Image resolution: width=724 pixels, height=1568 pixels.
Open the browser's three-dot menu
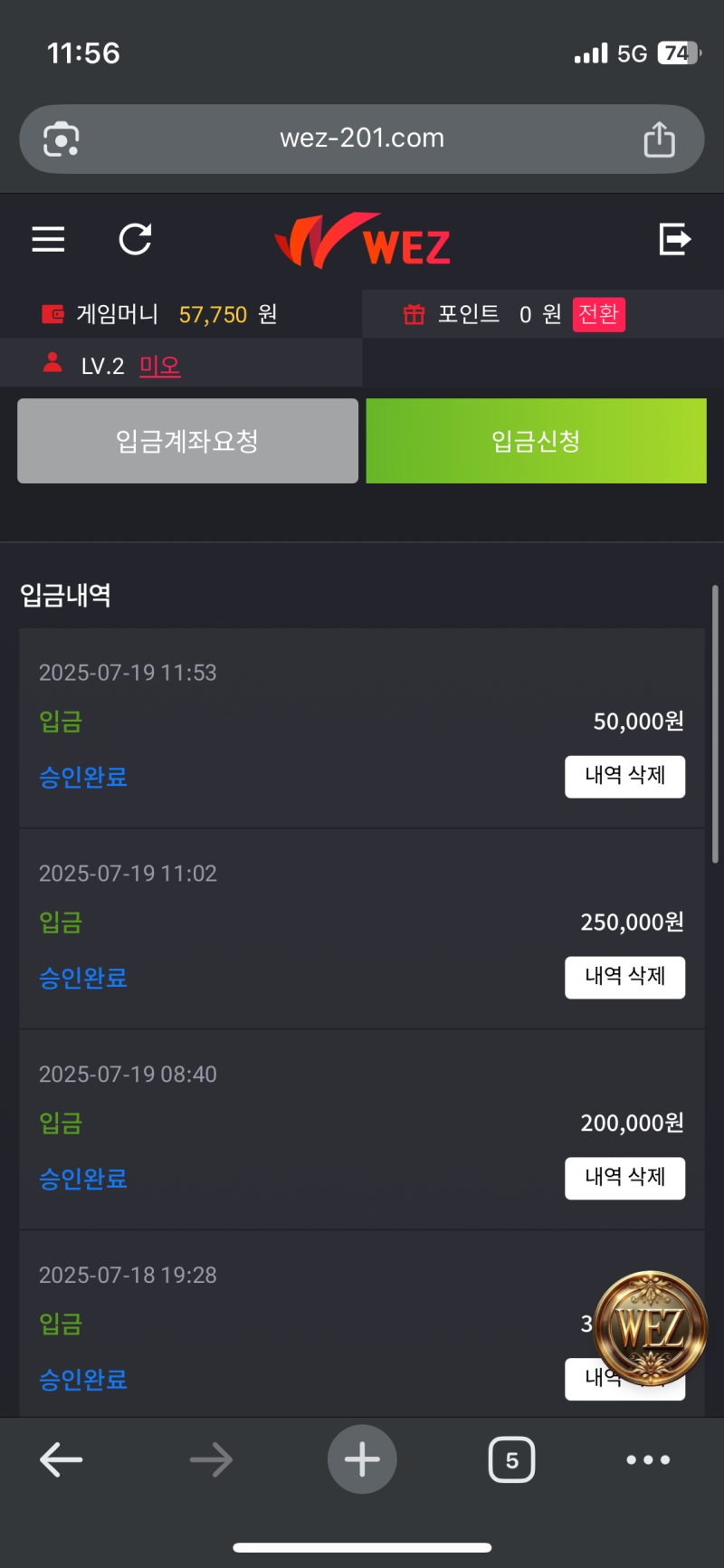click(x=648, y=1459)
